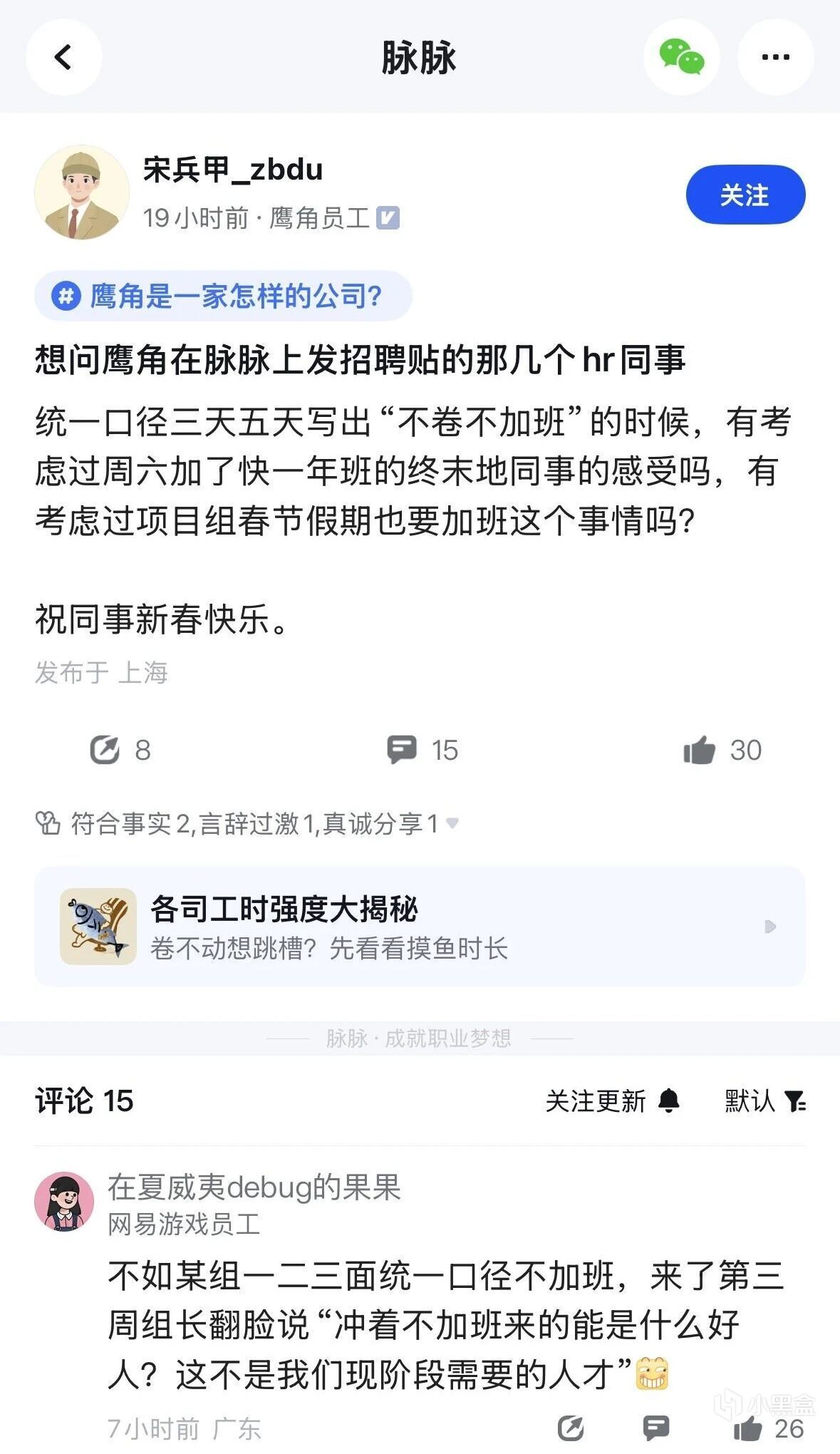Turn on 关注更新 notifications for comments
Viewport: 840px width, 1454px height.
pos(613,1101)
